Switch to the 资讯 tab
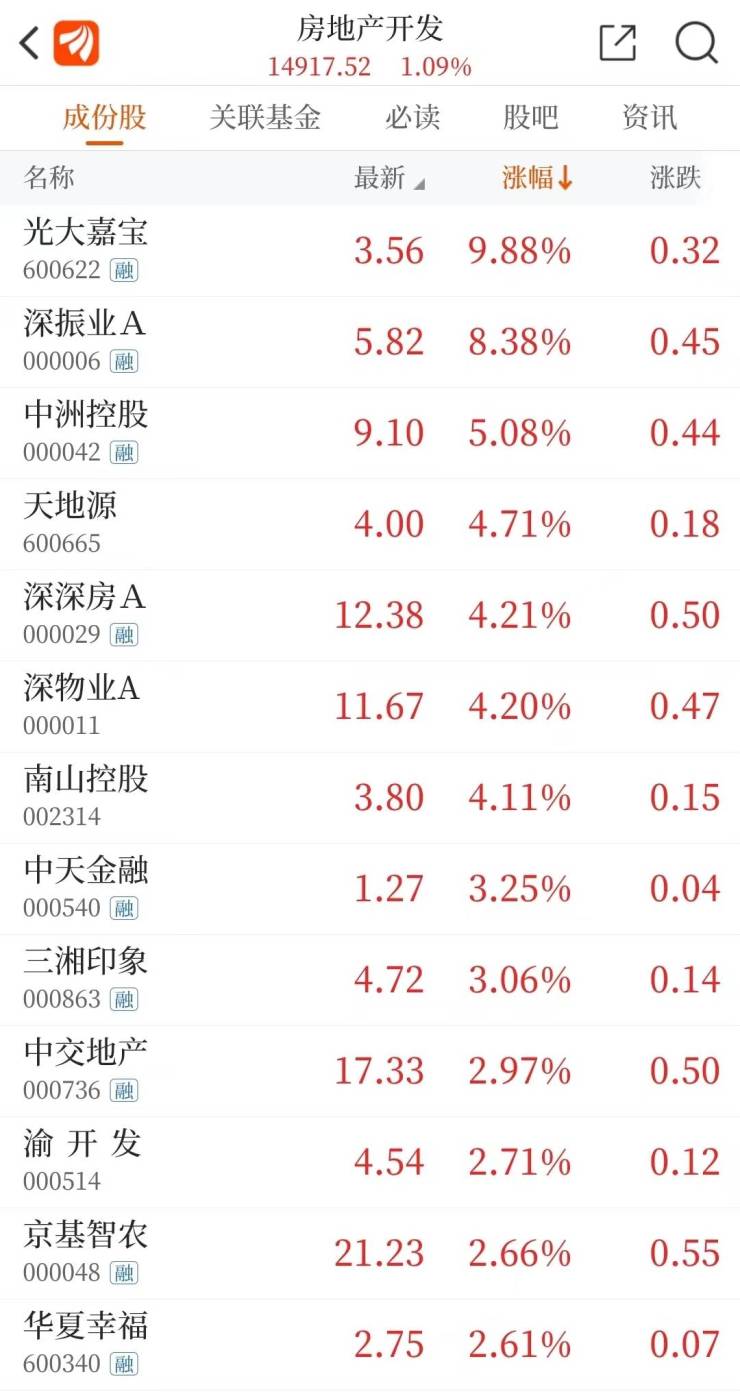Viewport: 740px width, 1396px height. (649, 118)
